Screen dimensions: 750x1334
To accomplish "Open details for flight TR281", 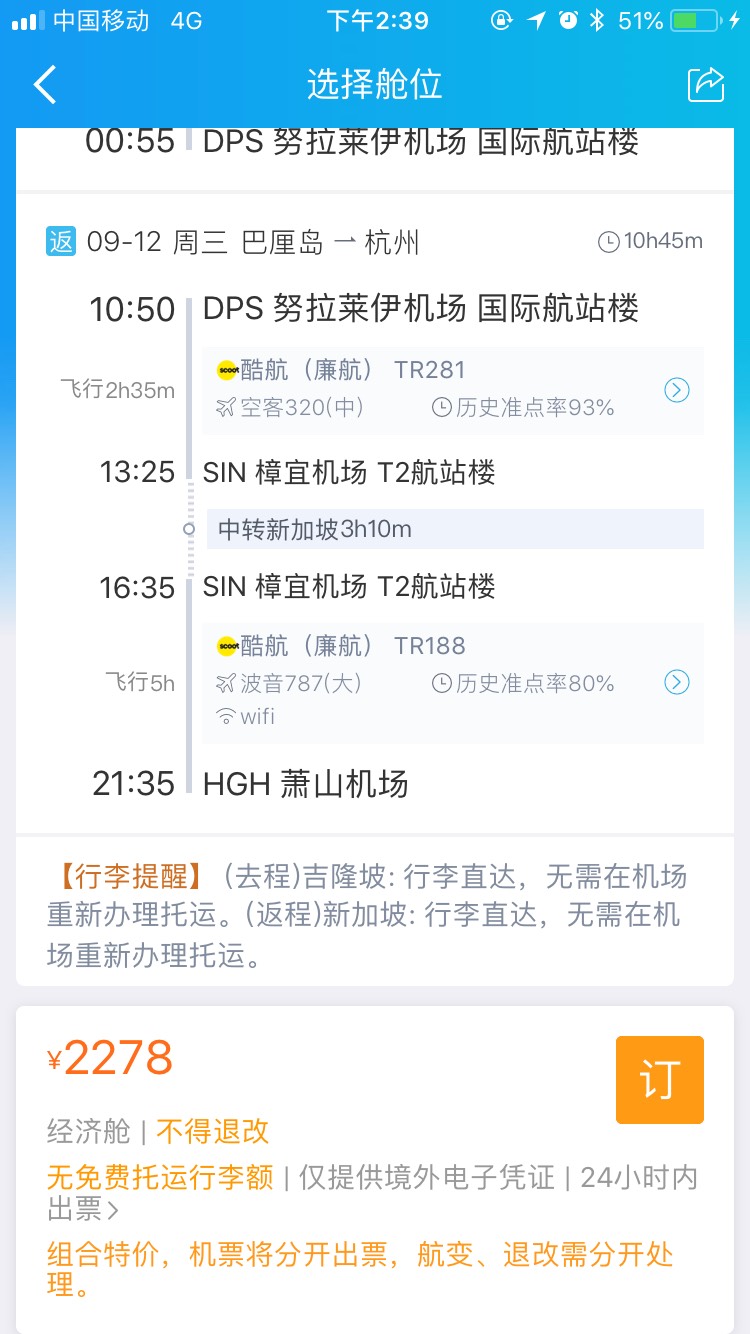I will 677,390.
